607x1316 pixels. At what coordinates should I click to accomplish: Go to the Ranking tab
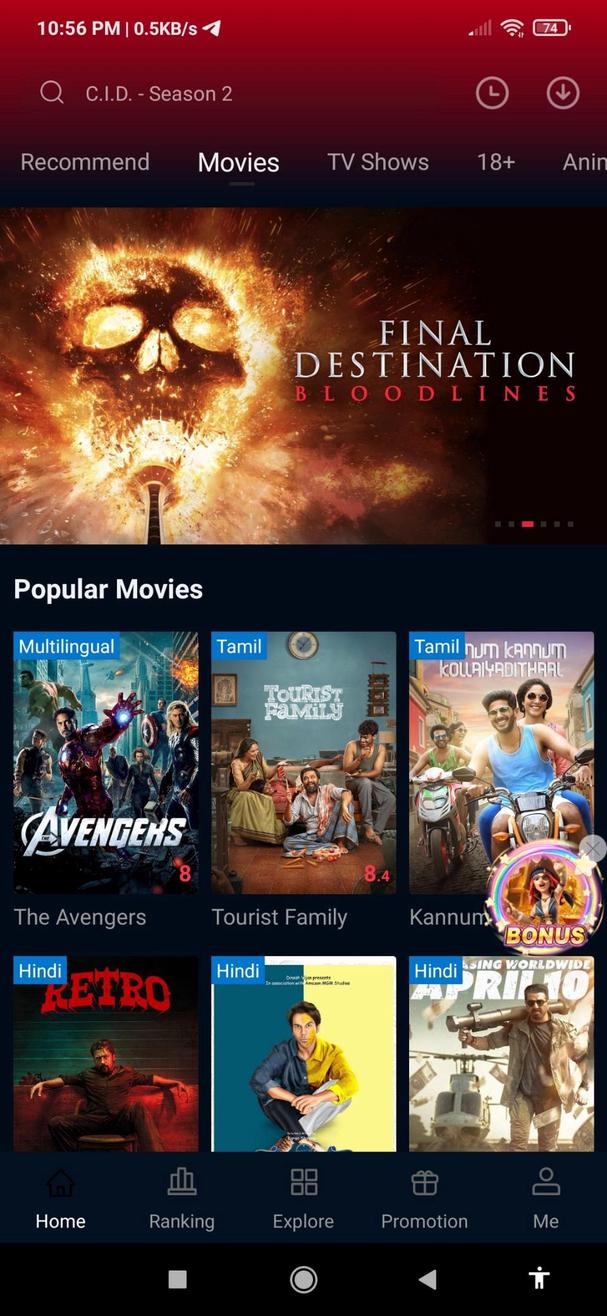182,1198
